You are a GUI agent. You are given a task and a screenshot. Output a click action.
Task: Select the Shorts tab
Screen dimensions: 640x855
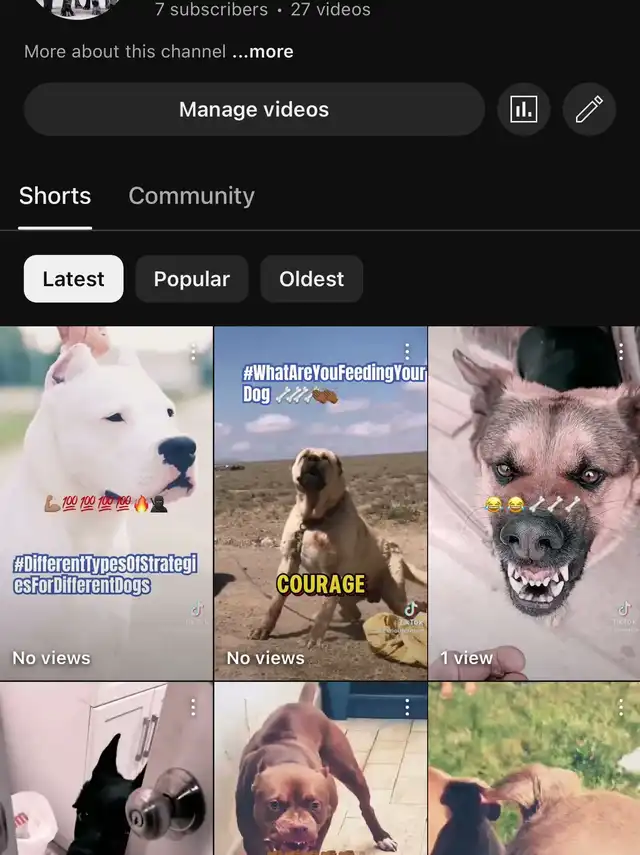click(55, 196)
